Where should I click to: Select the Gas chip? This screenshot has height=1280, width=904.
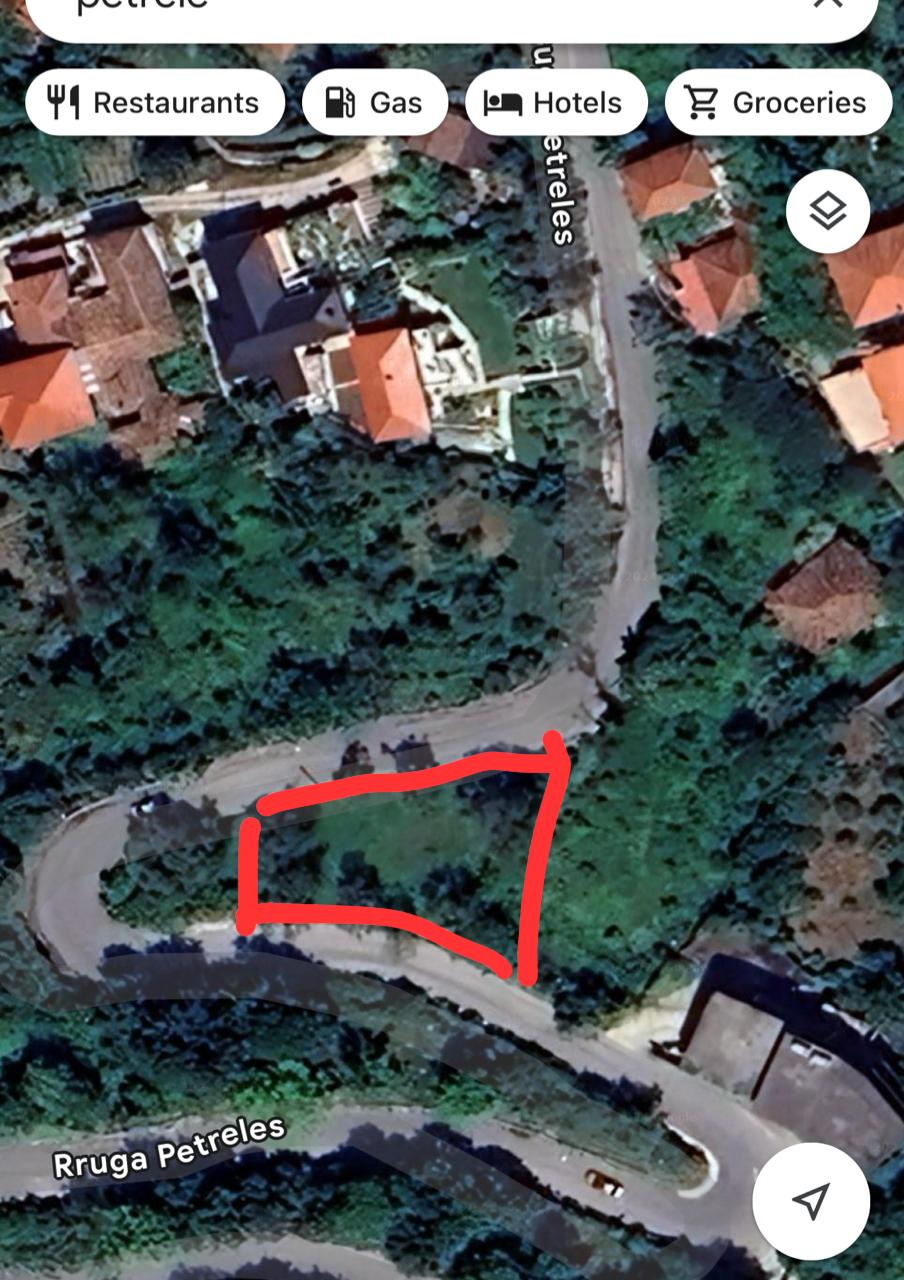(375, 102)
